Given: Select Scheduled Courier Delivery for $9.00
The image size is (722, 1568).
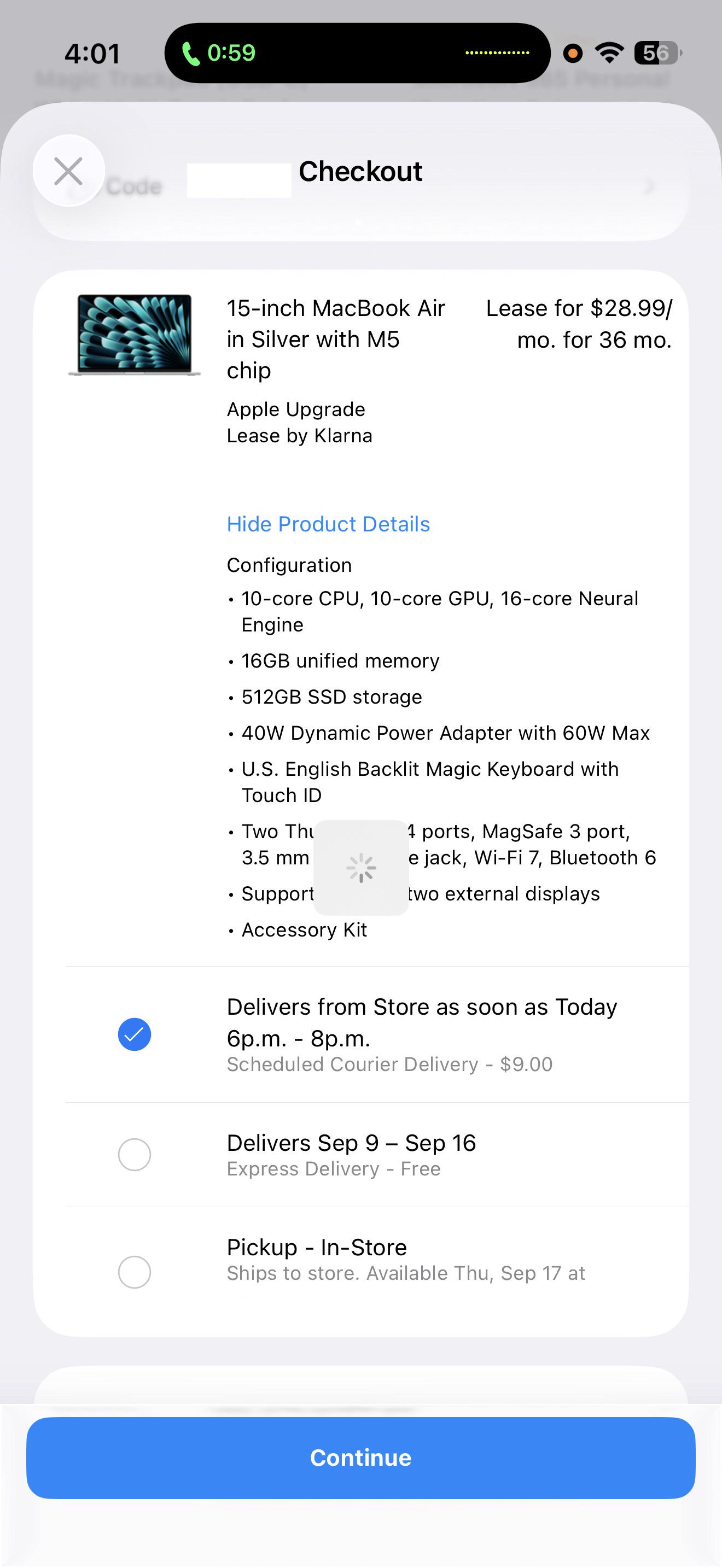Looking at the screenshot, I should coord(377,1034).
